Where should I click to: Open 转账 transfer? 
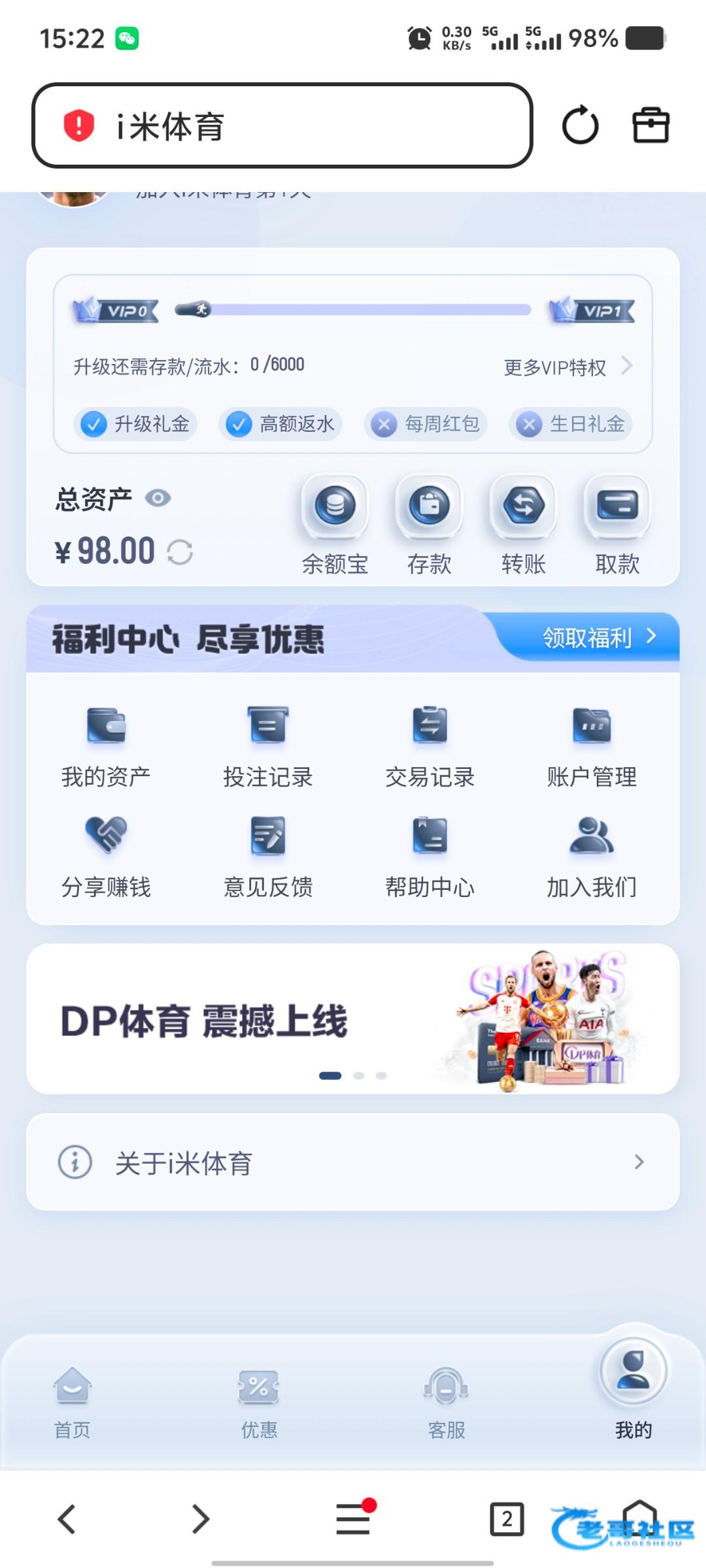click(x=523, y=524)
